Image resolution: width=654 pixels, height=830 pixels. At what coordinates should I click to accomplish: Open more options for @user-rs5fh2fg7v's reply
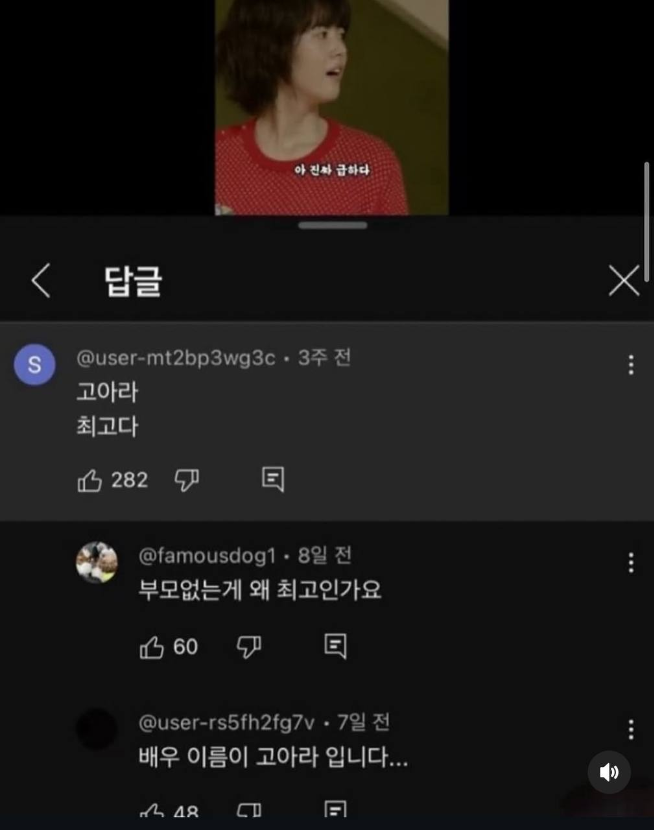[x=631, y=729]
